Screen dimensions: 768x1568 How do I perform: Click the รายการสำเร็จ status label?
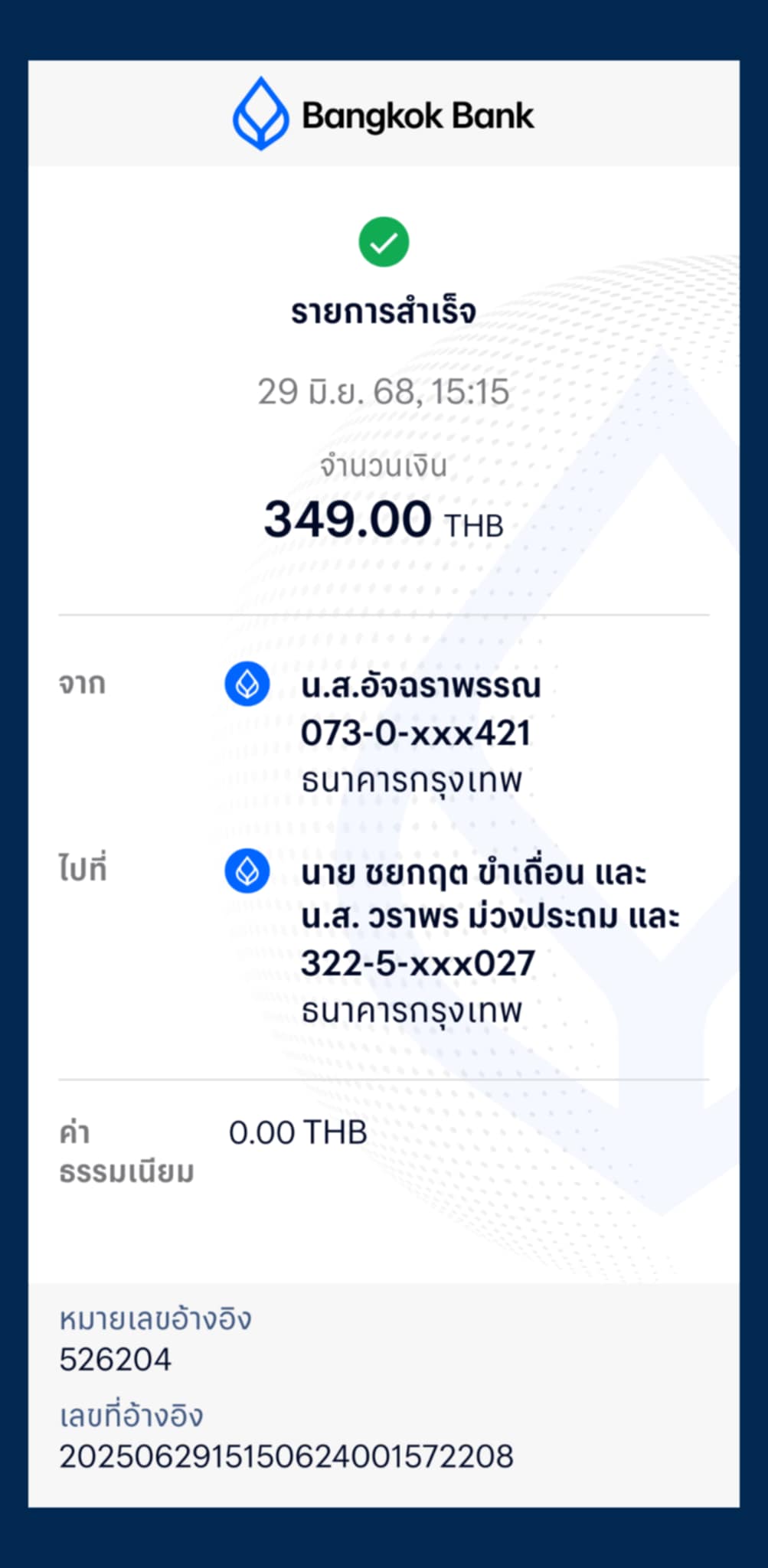384,311
